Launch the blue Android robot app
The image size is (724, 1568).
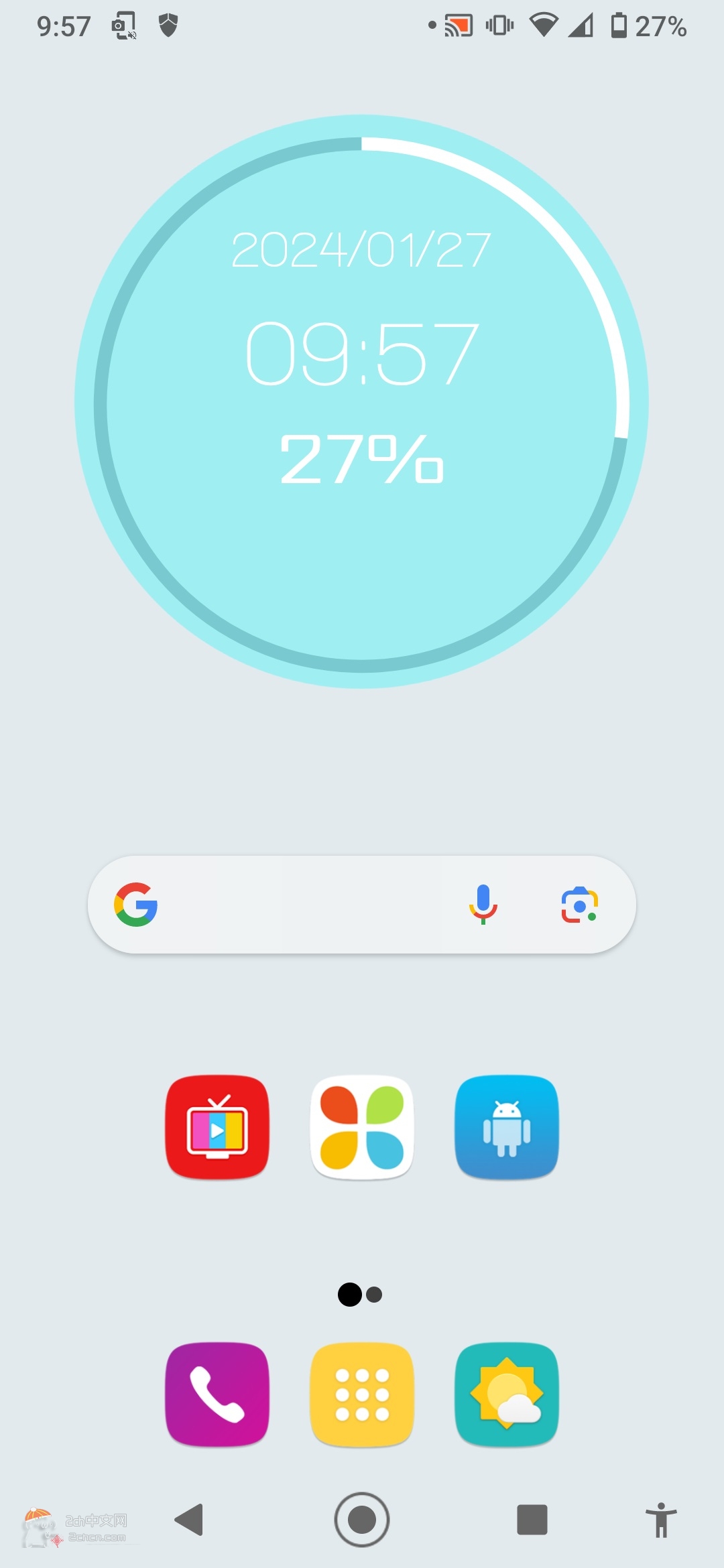click(x=507, y=1127)
